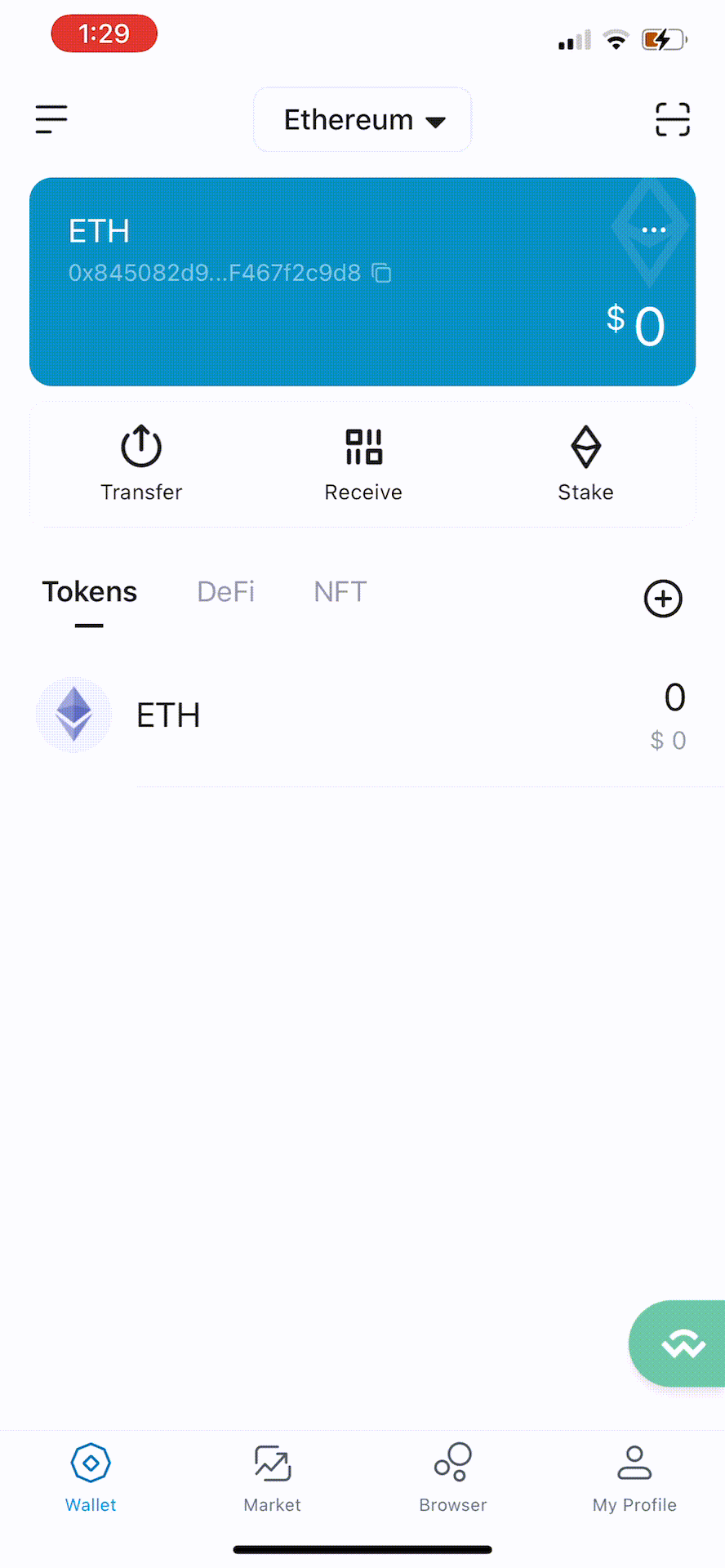This screenshot has height=1568, width=725.
Task: Switch to the DeFi tab
Action: [x=226, y=591]
